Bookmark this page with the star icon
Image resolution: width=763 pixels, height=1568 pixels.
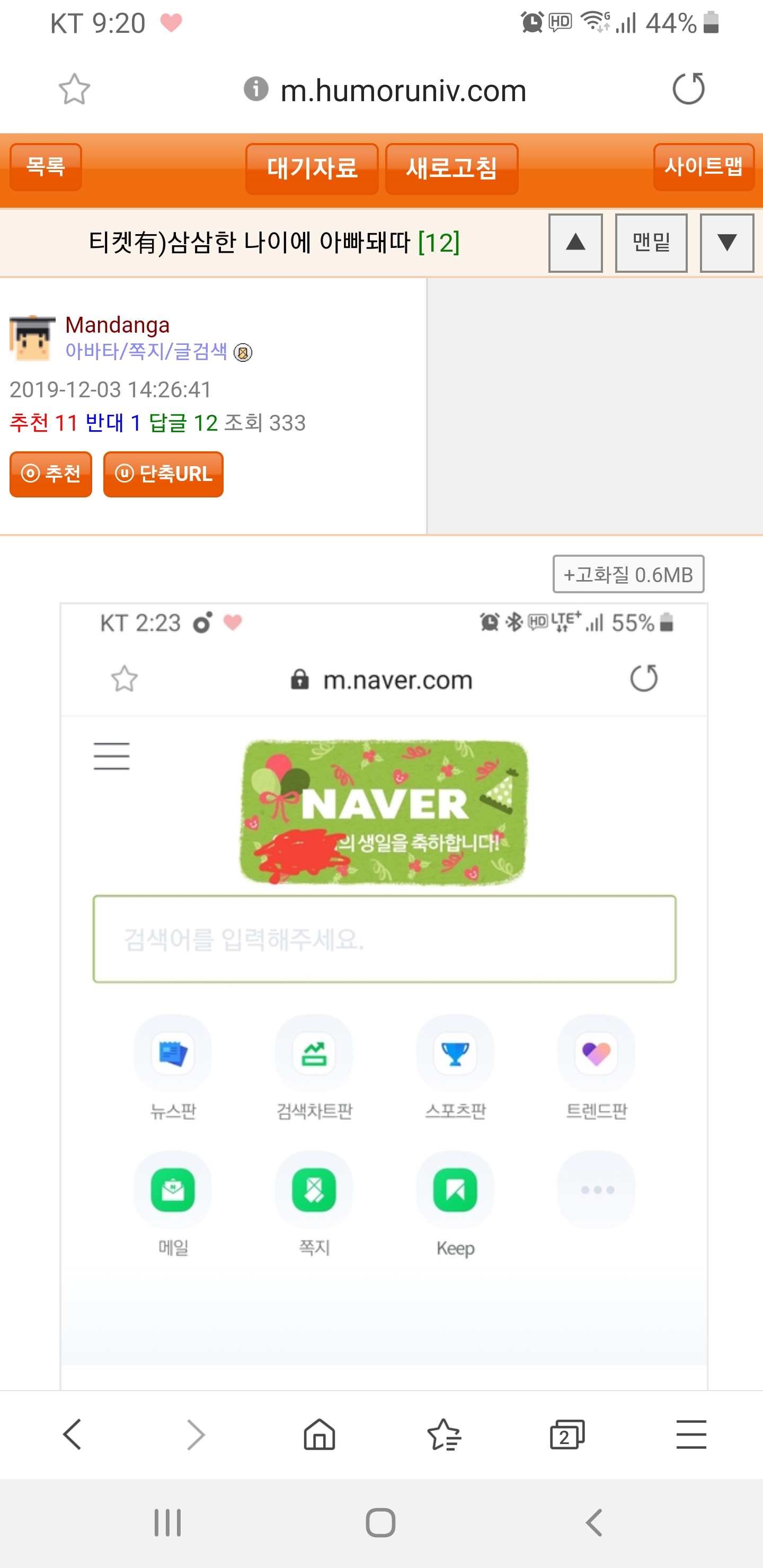[74, 90]
